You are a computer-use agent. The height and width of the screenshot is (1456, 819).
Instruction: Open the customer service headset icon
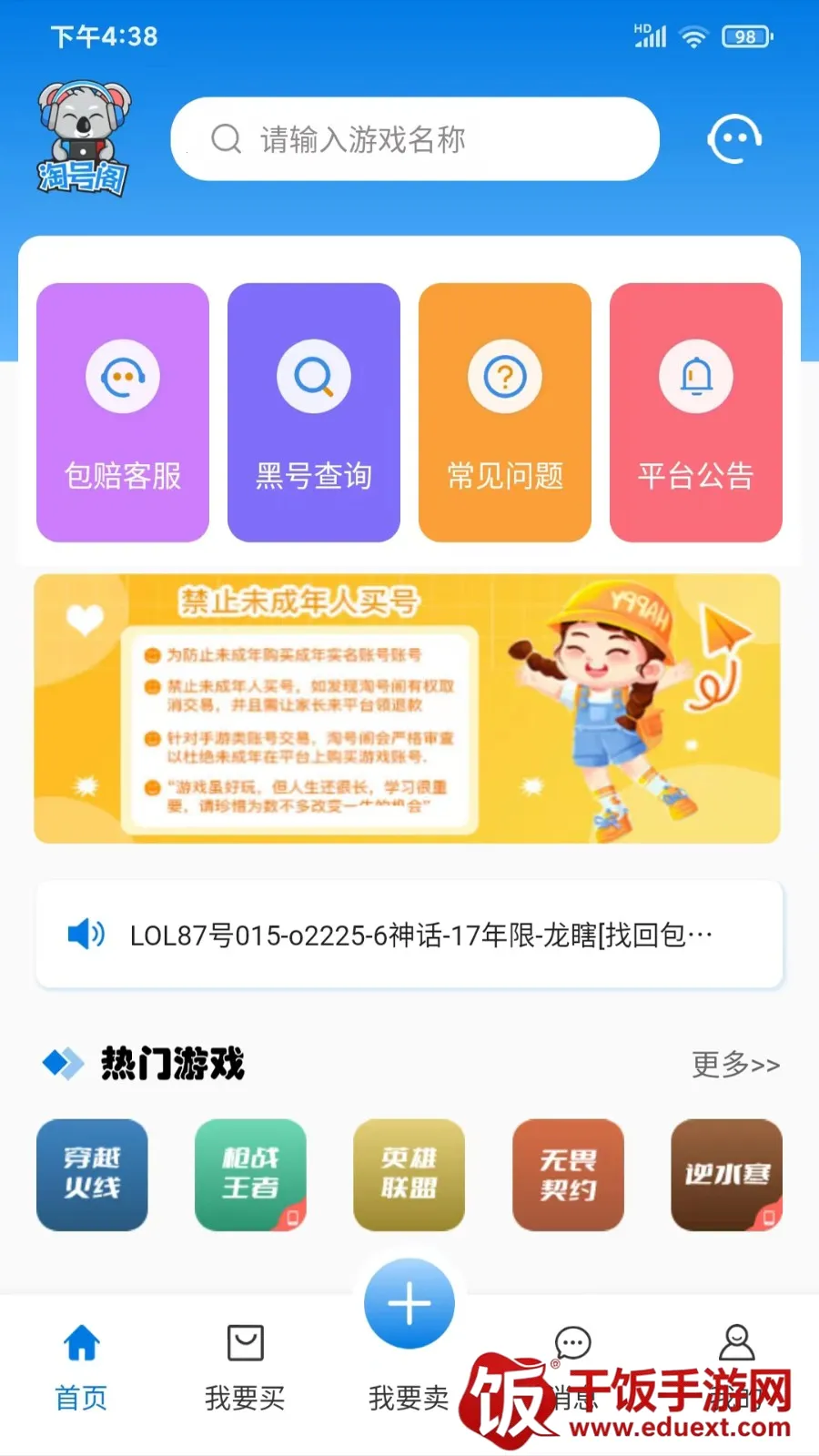734,139
